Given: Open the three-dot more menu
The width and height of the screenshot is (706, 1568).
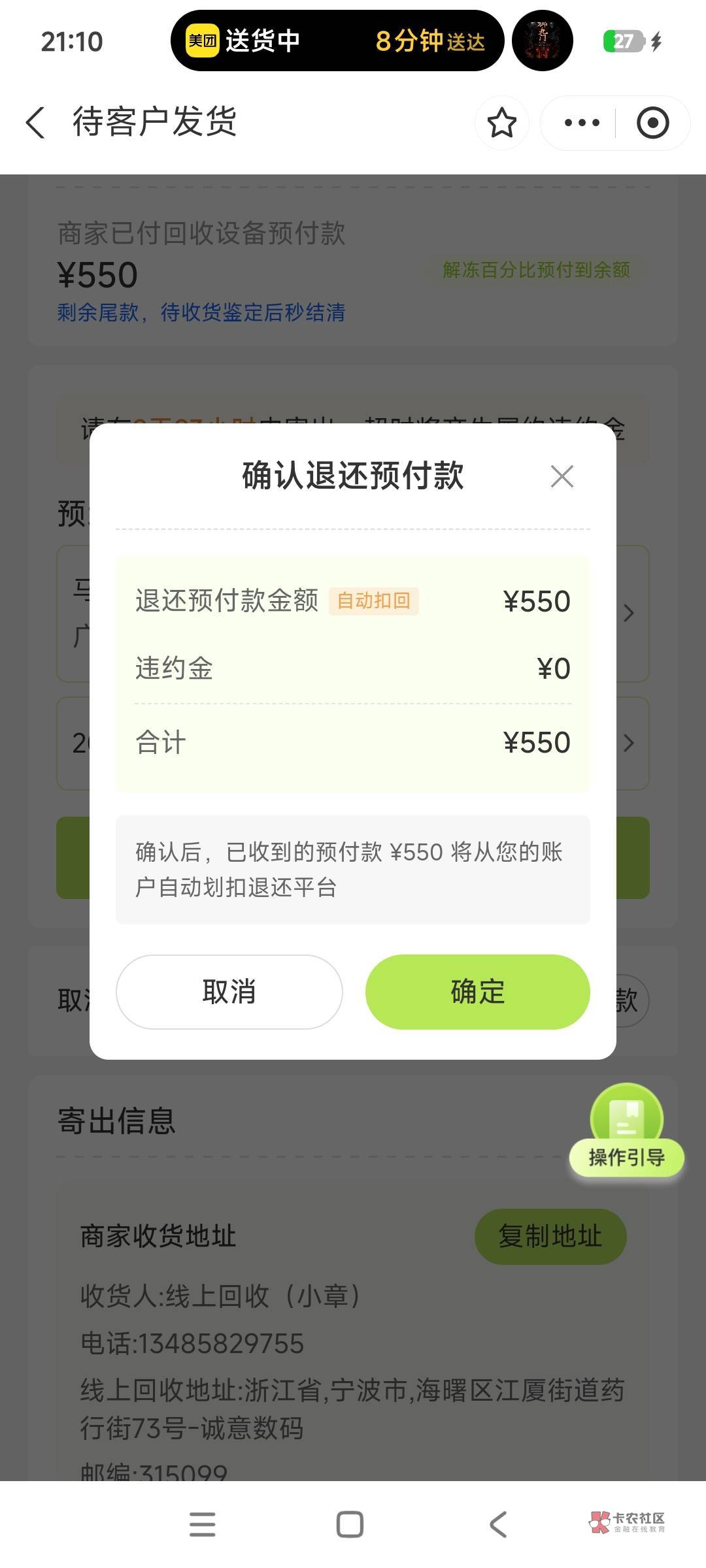Looking at the screenshot, I should click(582, 123).
